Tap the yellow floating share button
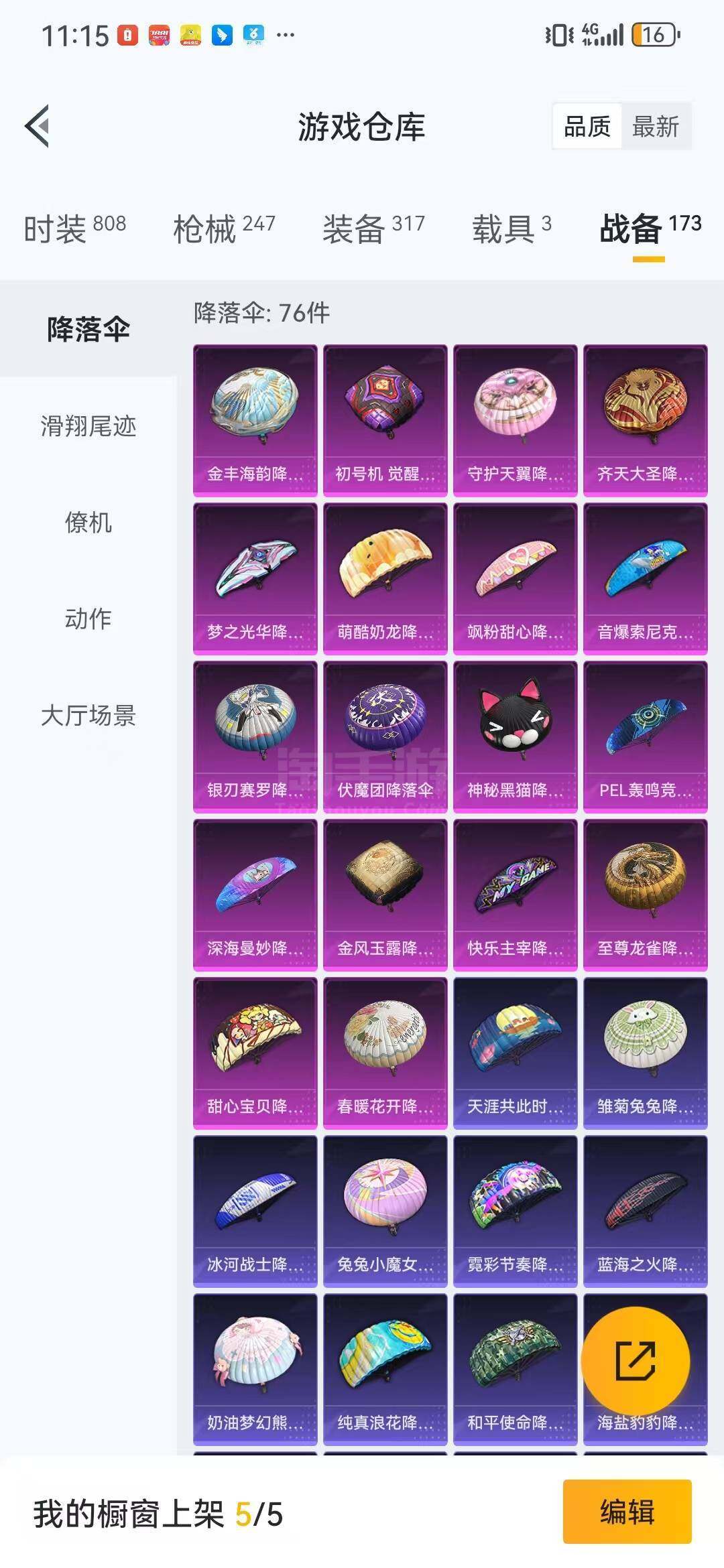 pyautogui.click(x=636, y=1360)
